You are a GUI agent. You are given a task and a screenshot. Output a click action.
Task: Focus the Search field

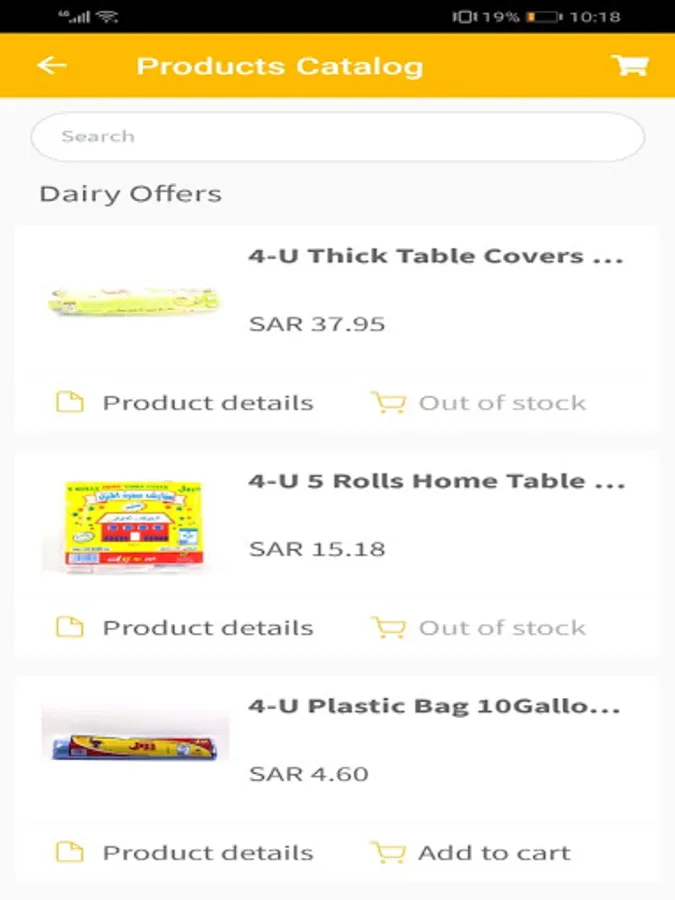click(337, 137)
